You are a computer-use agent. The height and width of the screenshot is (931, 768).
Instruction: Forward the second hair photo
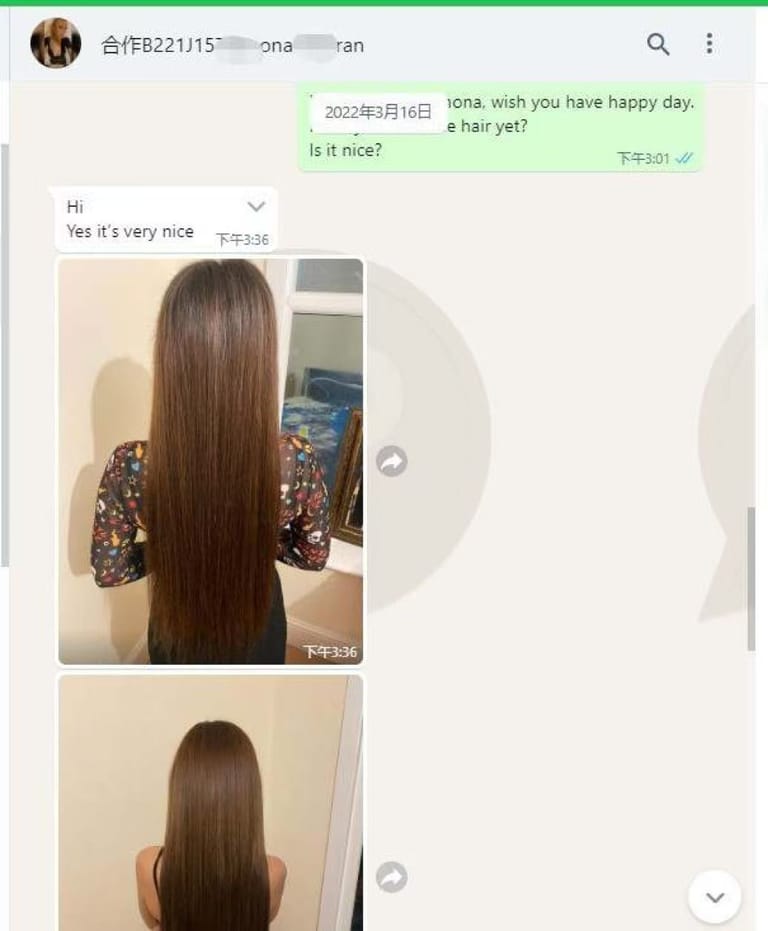(x=392, y=877)
